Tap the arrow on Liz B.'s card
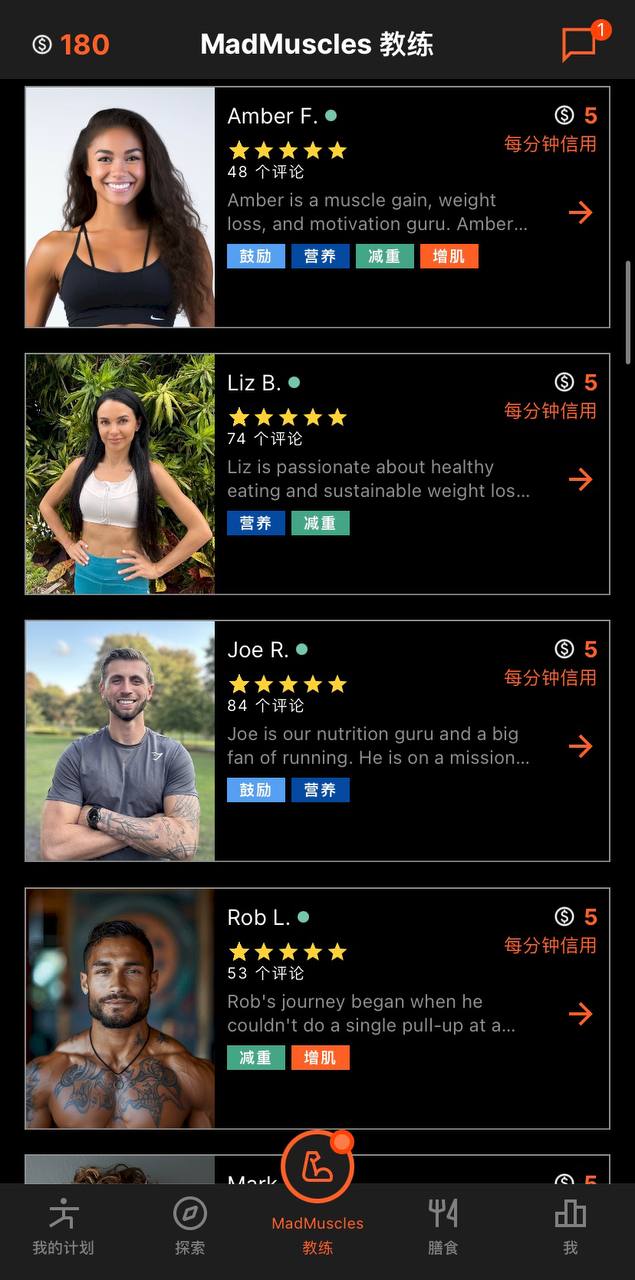The width and height of the screenshot is (635, 1280). point(580,480)
